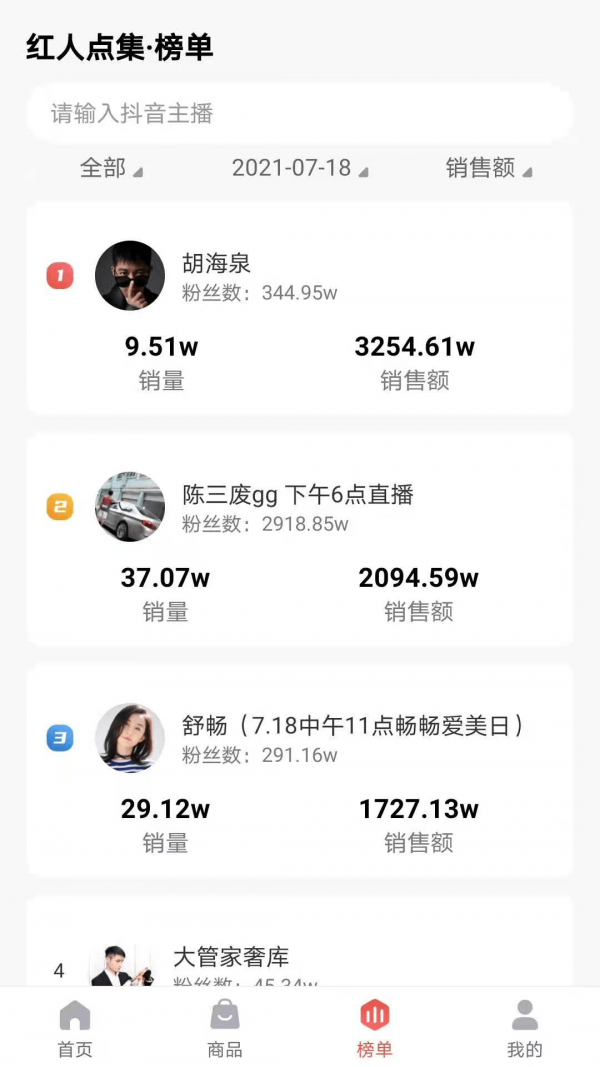Image resolution: width=600 pixels, height=1067 pixels.
Task: Switch to the 商品 tab
Action: (225, 1029)
